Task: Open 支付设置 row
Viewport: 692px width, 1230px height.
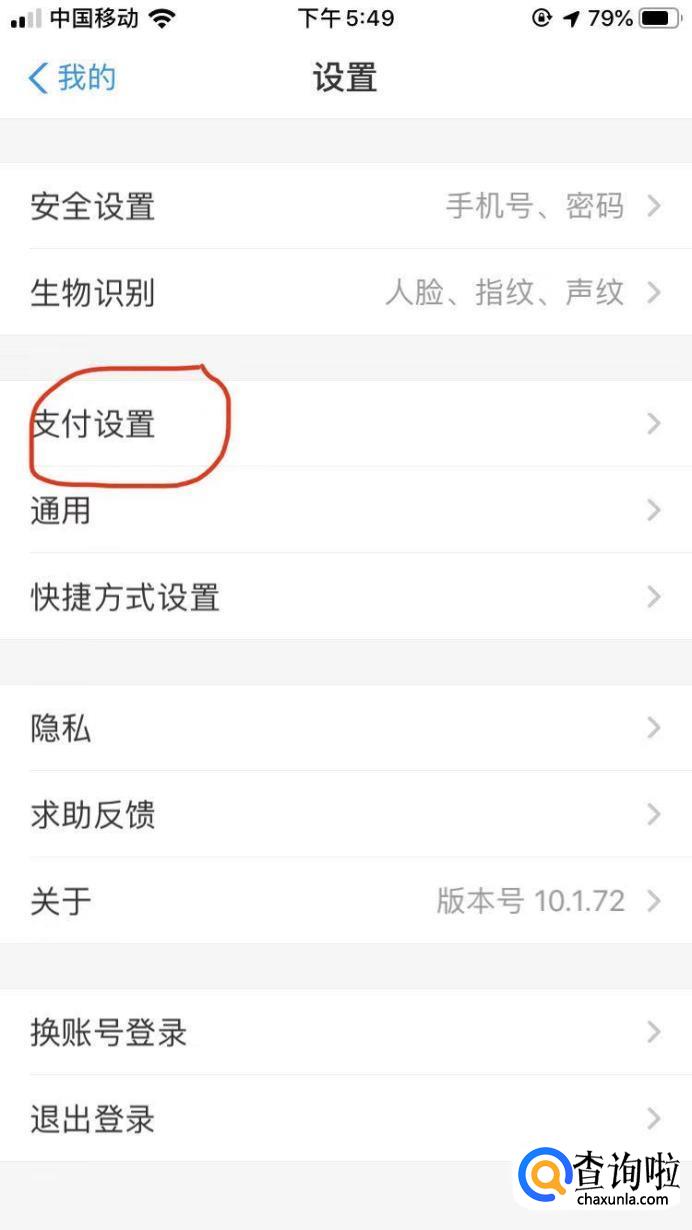Action: 346,424
